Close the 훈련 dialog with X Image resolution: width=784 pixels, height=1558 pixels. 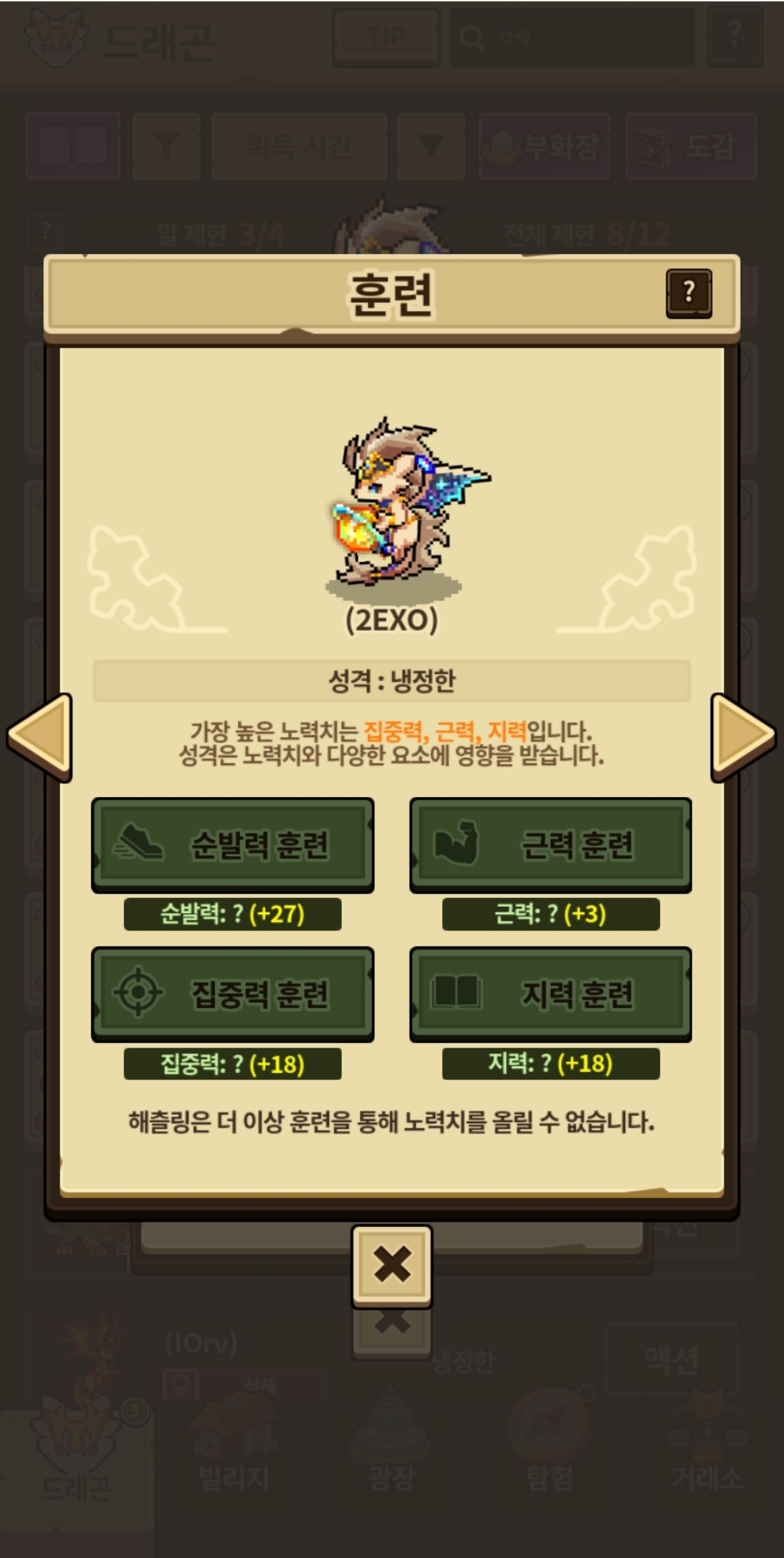pos(392,1266)
